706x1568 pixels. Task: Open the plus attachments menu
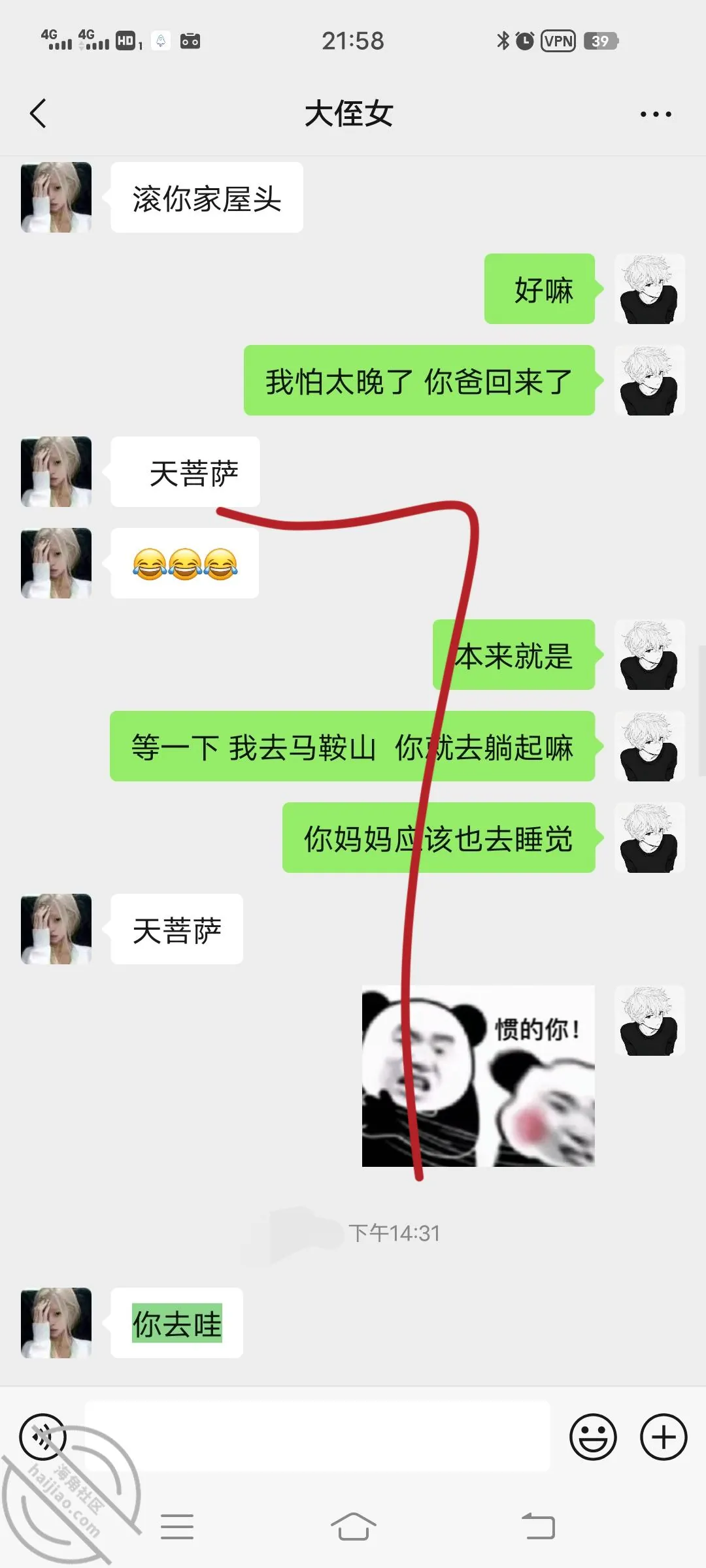[664, 1437]
